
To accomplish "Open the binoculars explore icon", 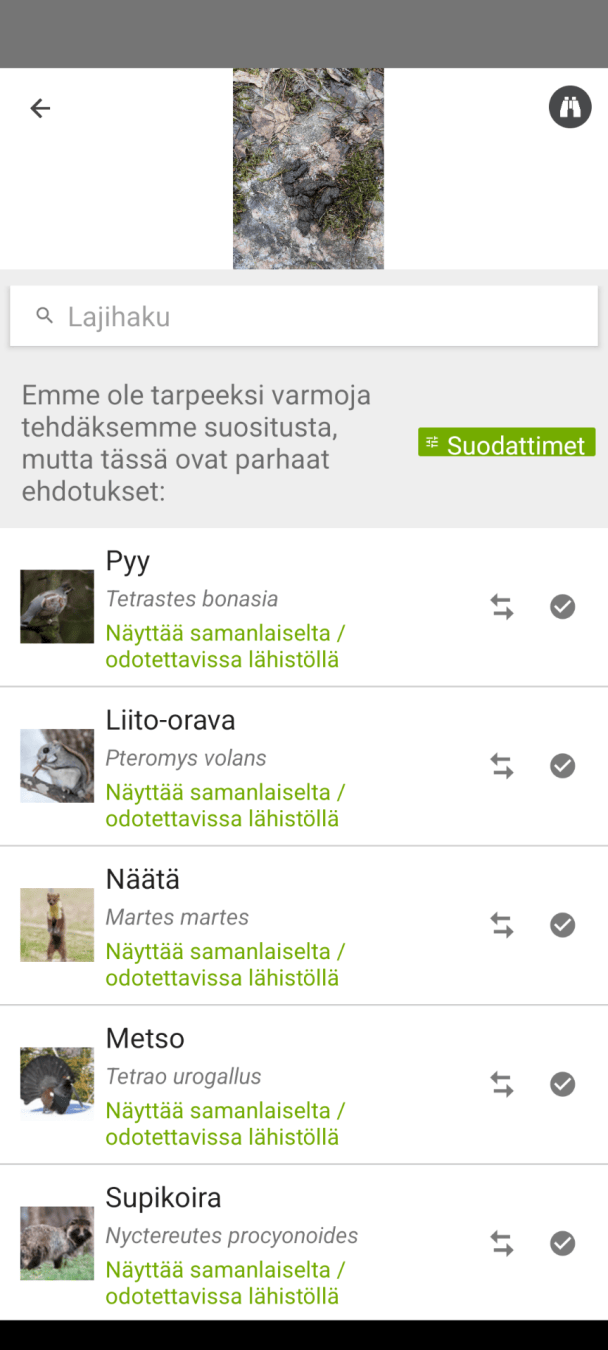I will 570,107.
